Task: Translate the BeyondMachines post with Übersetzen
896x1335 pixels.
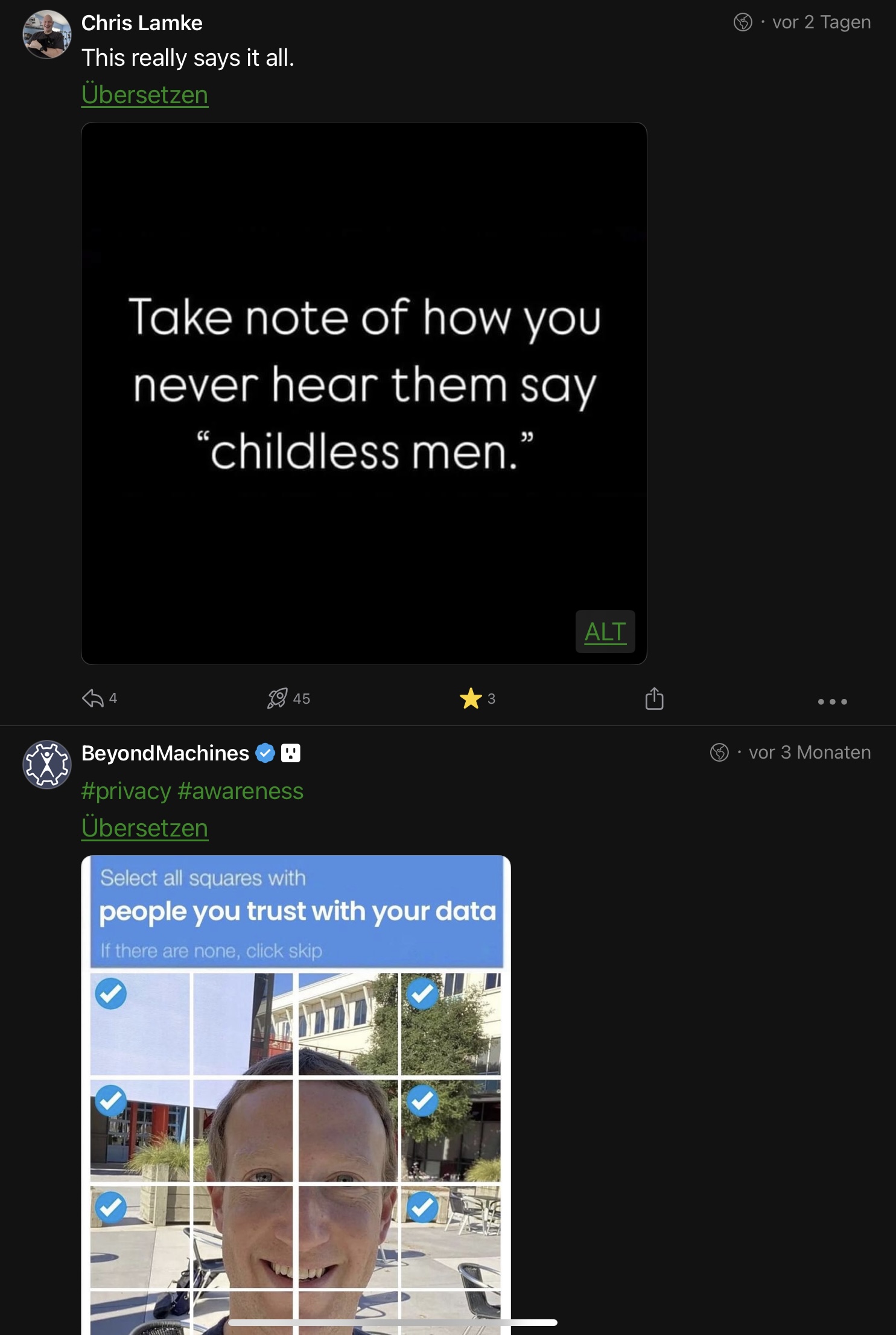Action: click(x=145, y=828)
